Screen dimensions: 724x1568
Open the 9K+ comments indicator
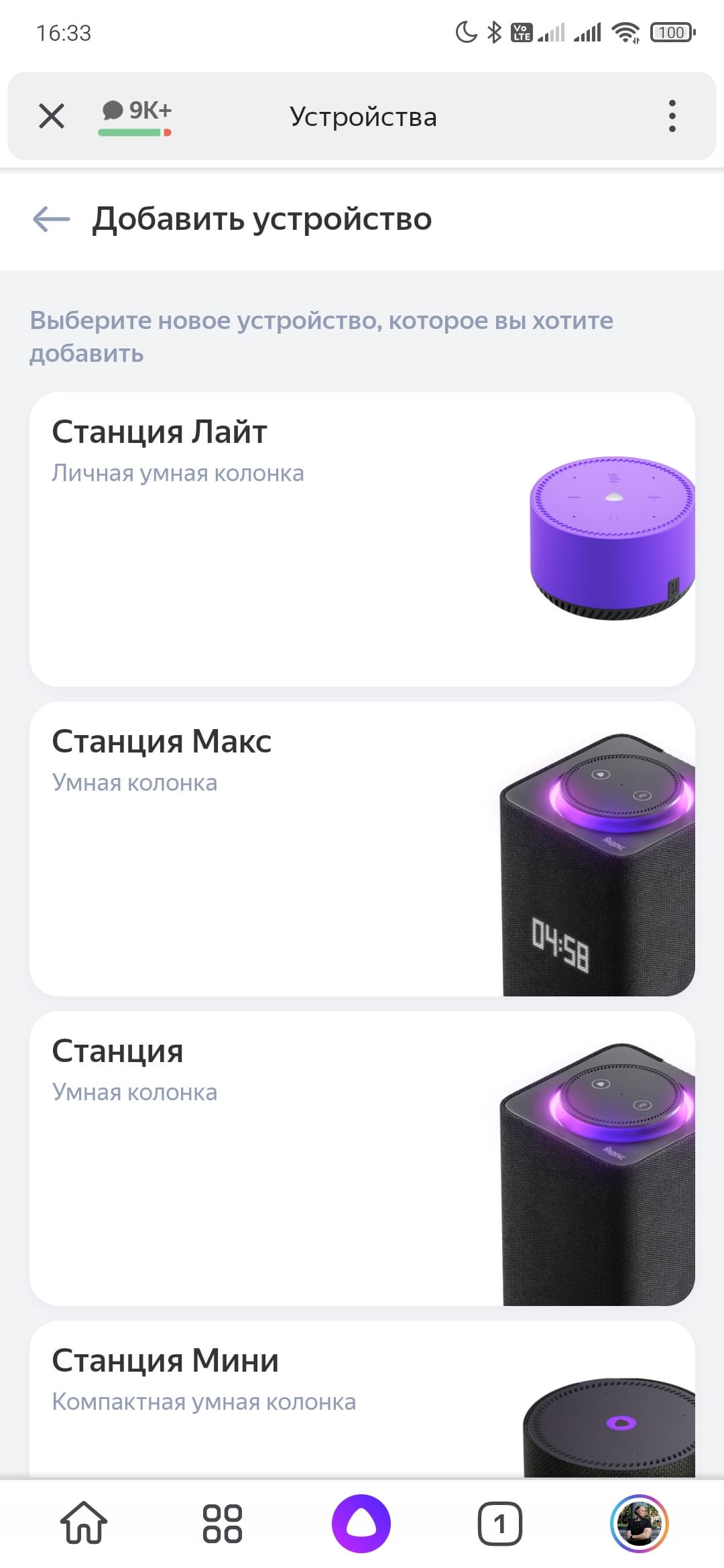(136, 115)
